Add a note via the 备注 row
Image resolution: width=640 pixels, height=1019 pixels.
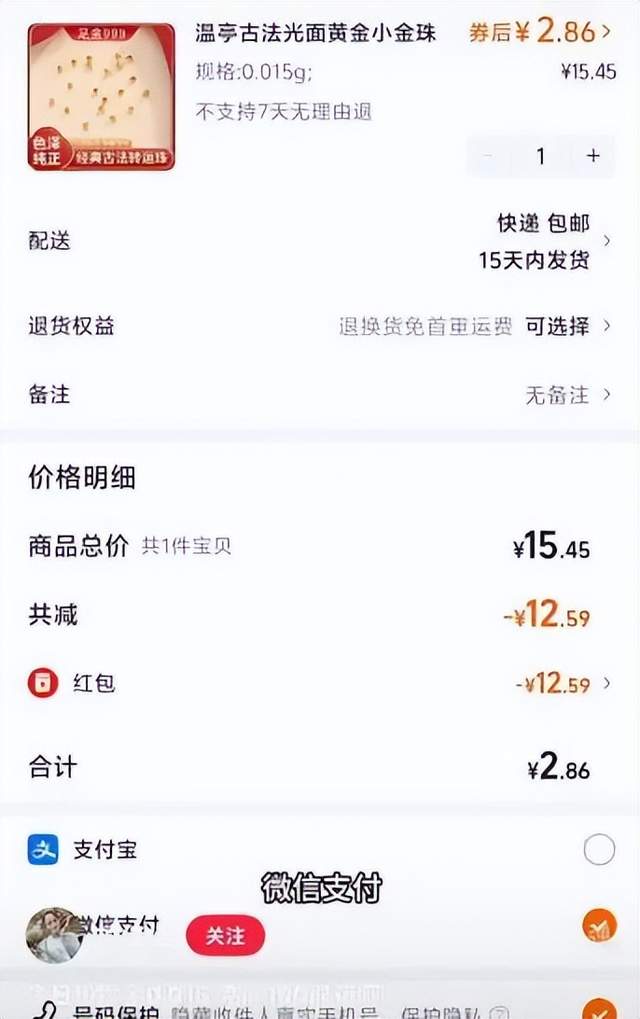point(320,395)
